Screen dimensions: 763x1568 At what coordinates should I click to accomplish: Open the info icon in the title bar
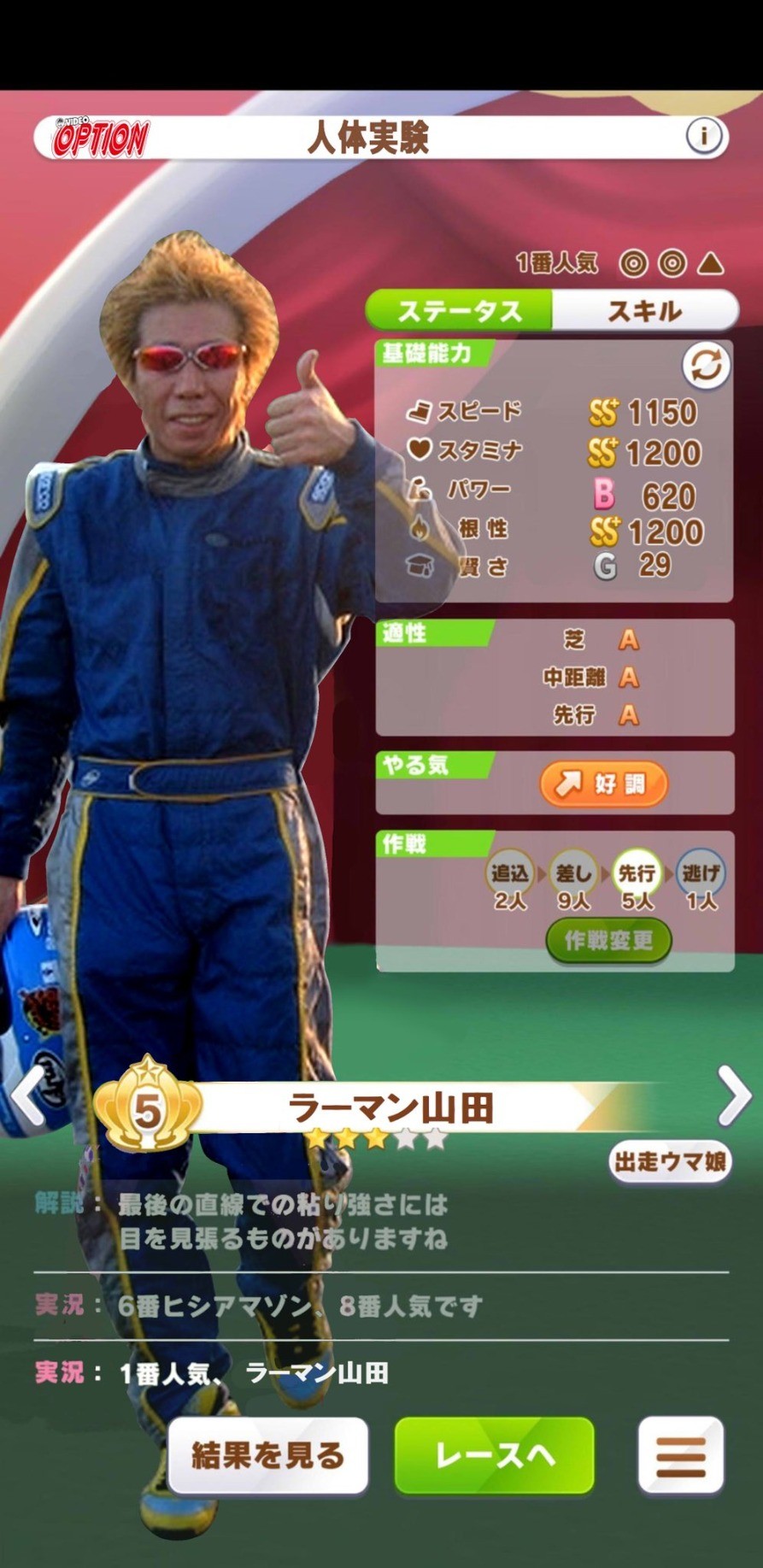pyautogui.click(x=704, y=136)
